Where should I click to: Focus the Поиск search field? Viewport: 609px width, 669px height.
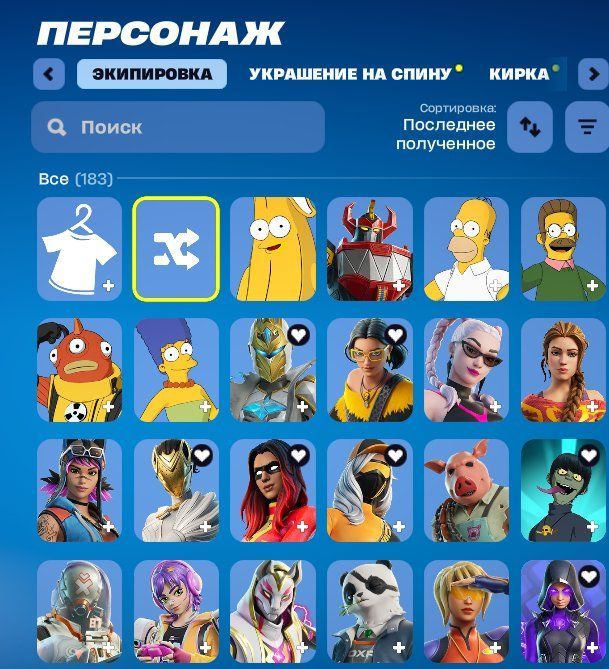click(x=178, y=127)
